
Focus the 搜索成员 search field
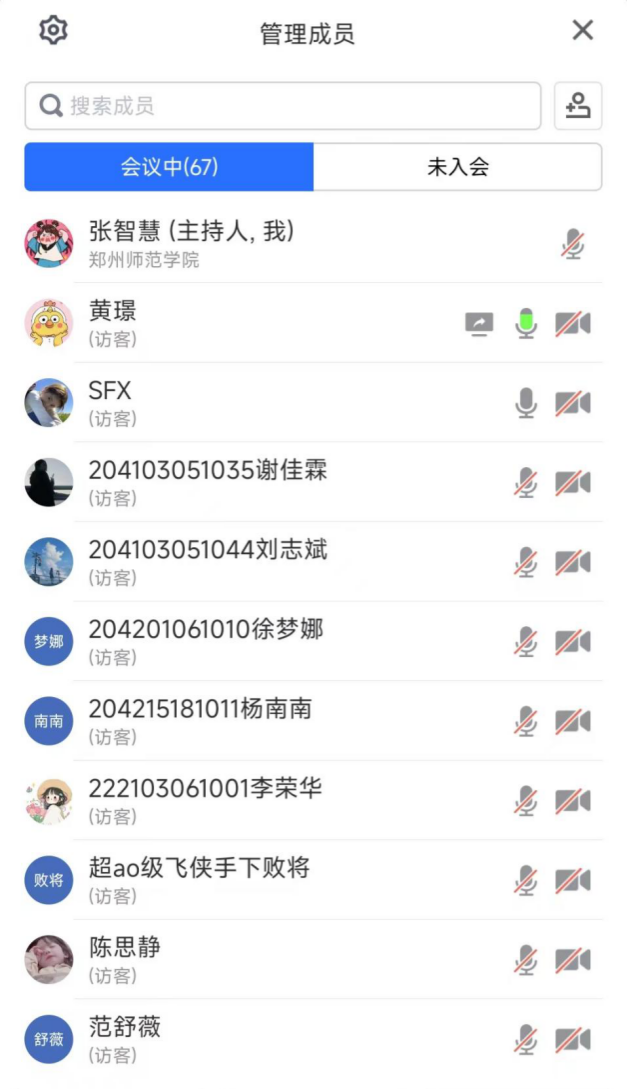(283, 106)
